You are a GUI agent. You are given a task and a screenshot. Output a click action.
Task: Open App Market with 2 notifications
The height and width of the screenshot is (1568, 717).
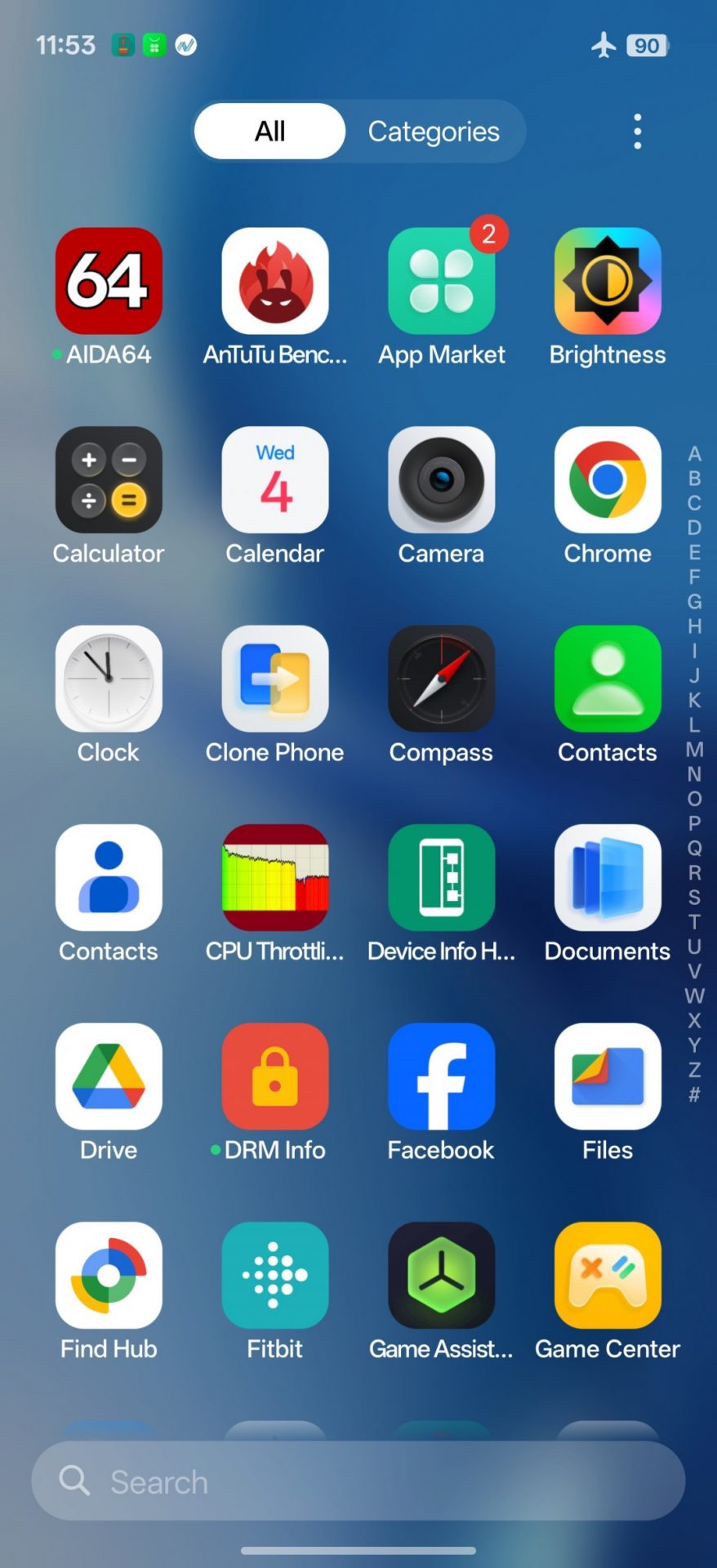(441, 281)
